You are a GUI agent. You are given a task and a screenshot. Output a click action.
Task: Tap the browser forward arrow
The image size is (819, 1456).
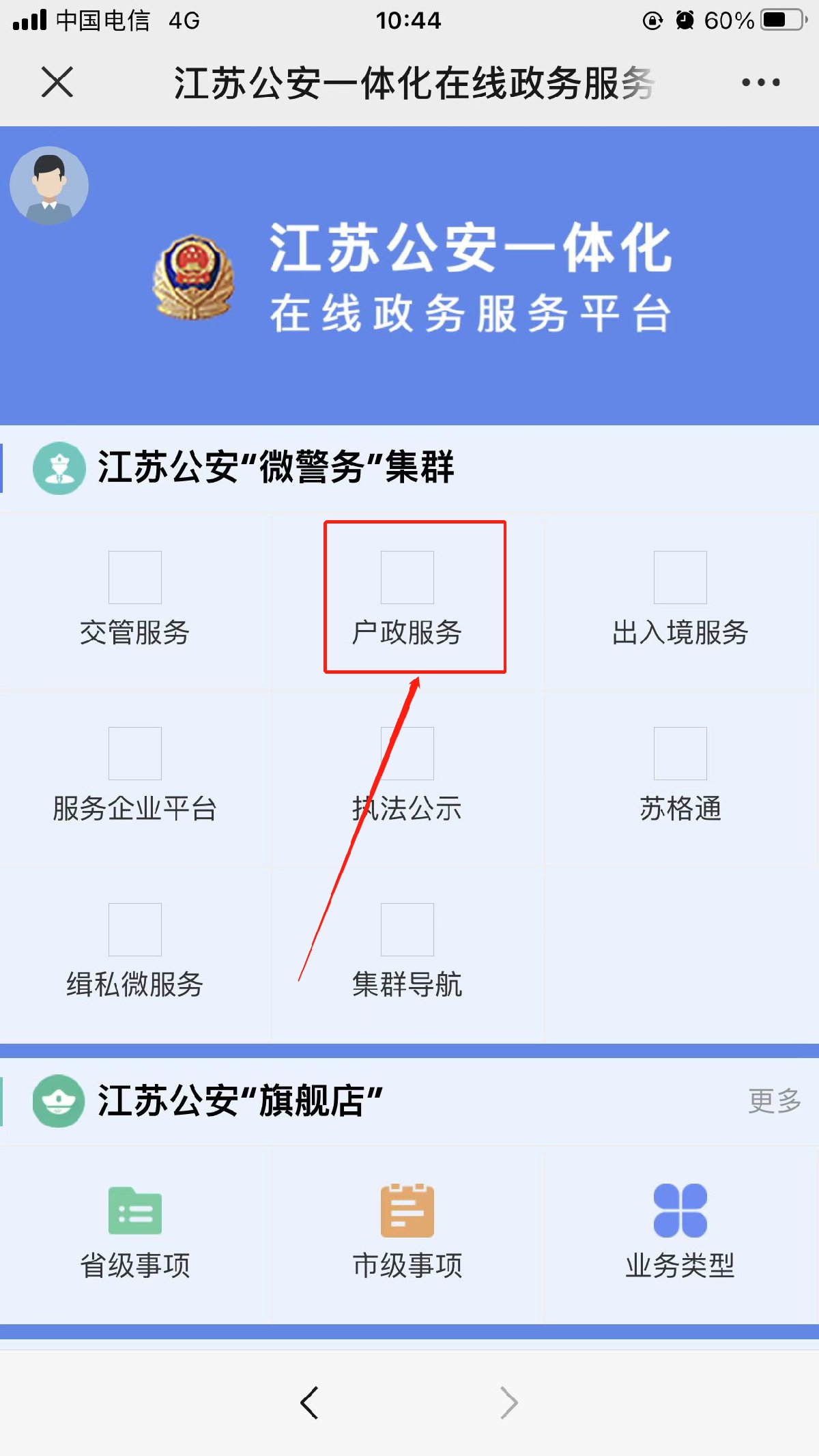(x=509, y=1403)
